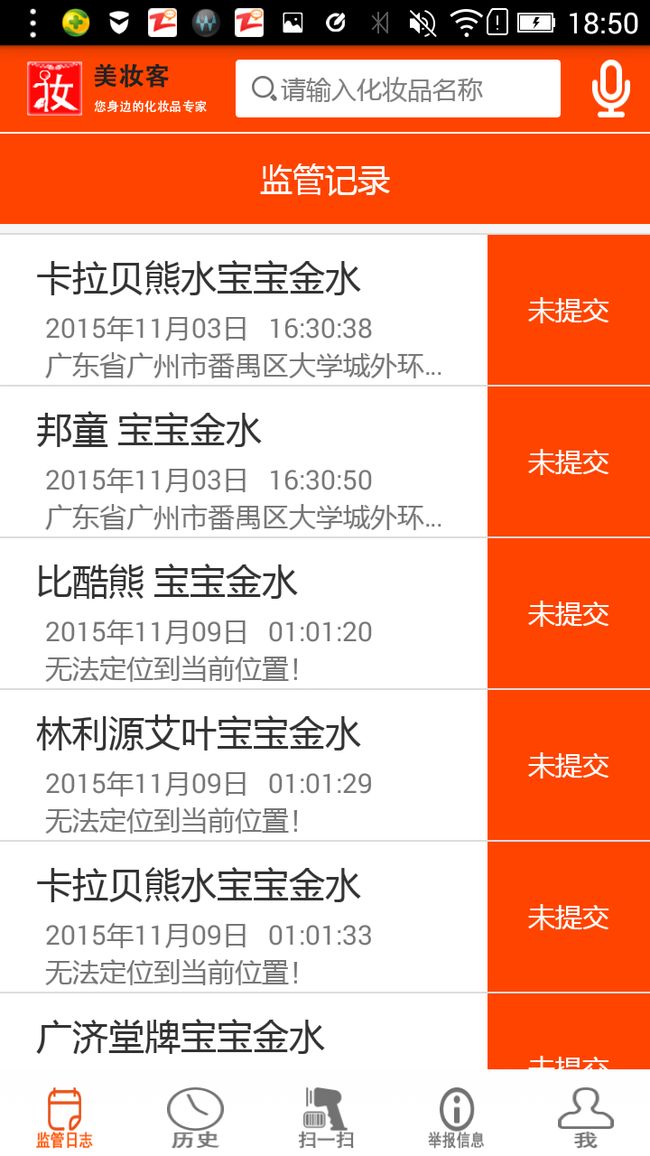Image resolution: width=650 pixels, height=1156 pixels.
Task: Open the 林利源艾叶宝宝金水 record
Action: pos(243,766)
